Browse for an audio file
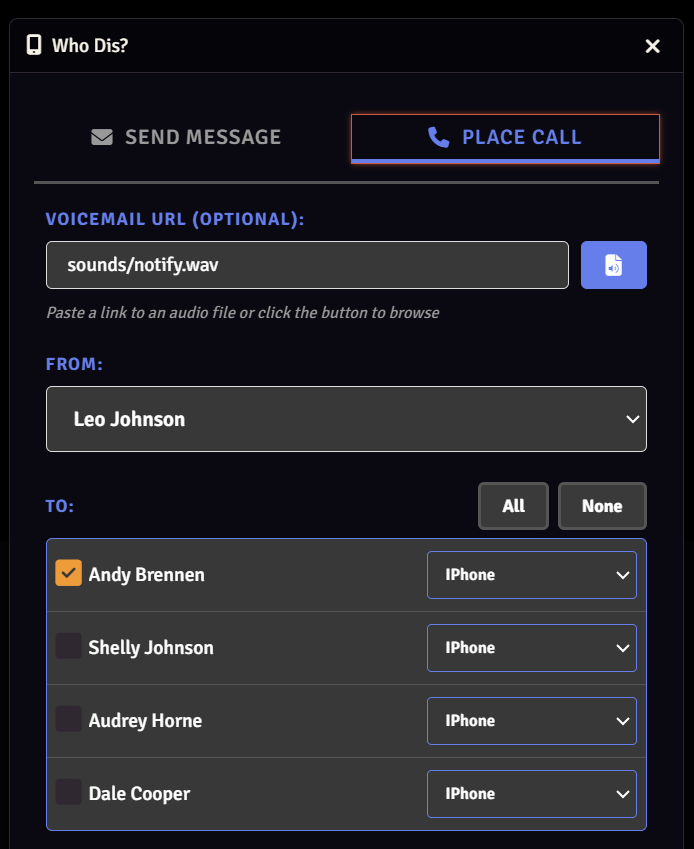 tap(614, 265)
